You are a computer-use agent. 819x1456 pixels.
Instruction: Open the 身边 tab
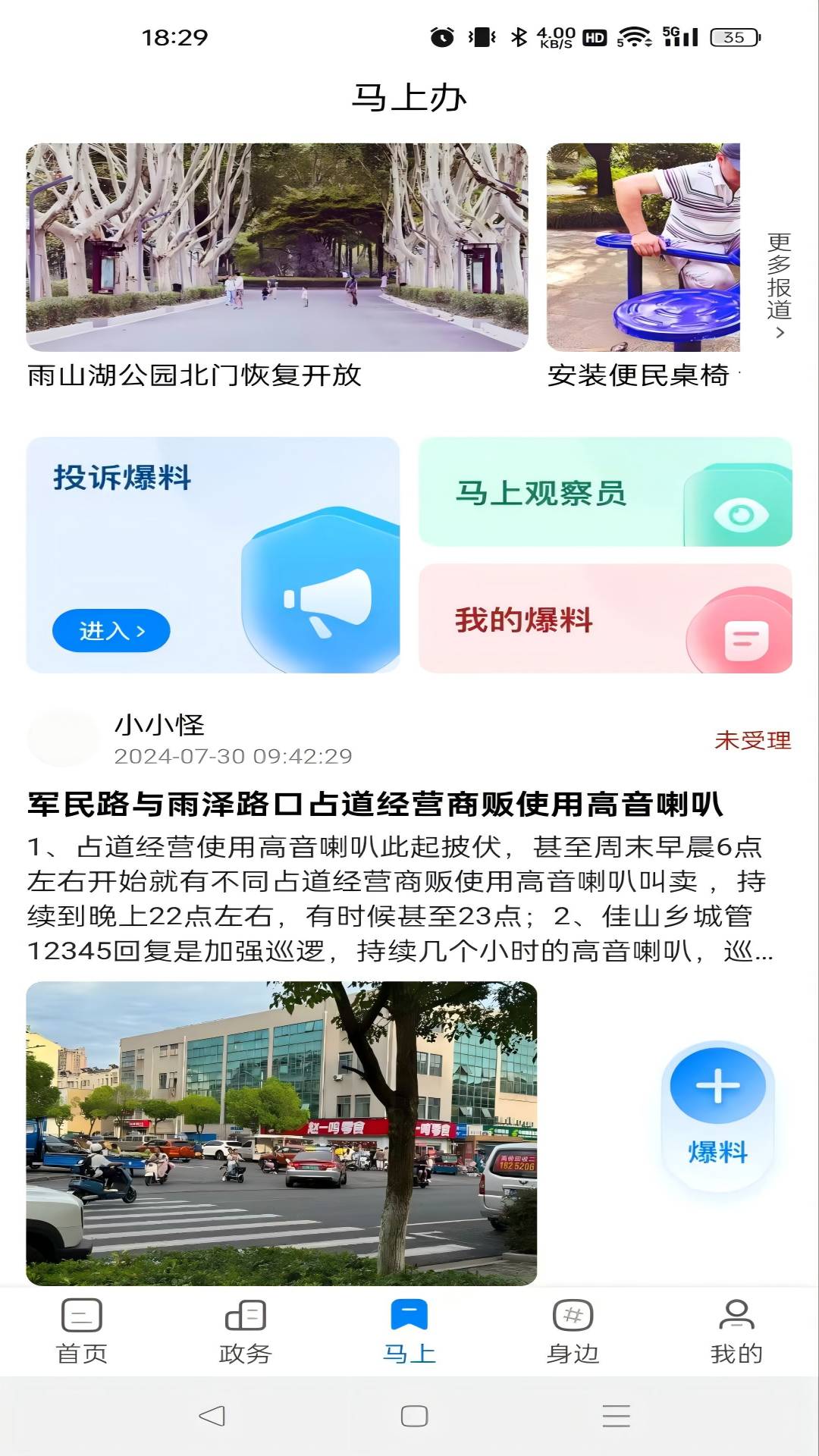(573, 1332)
